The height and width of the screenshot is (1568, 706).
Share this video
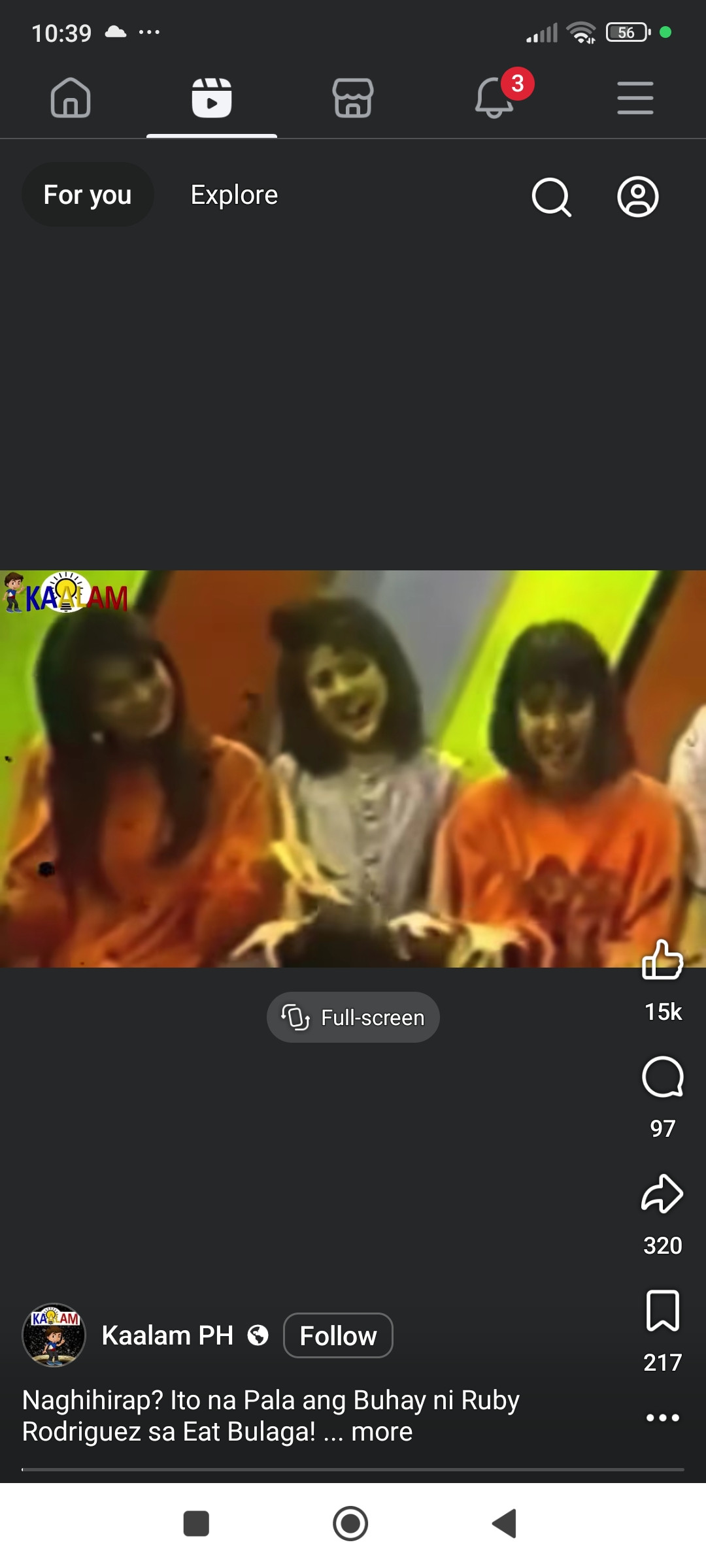662,1194
